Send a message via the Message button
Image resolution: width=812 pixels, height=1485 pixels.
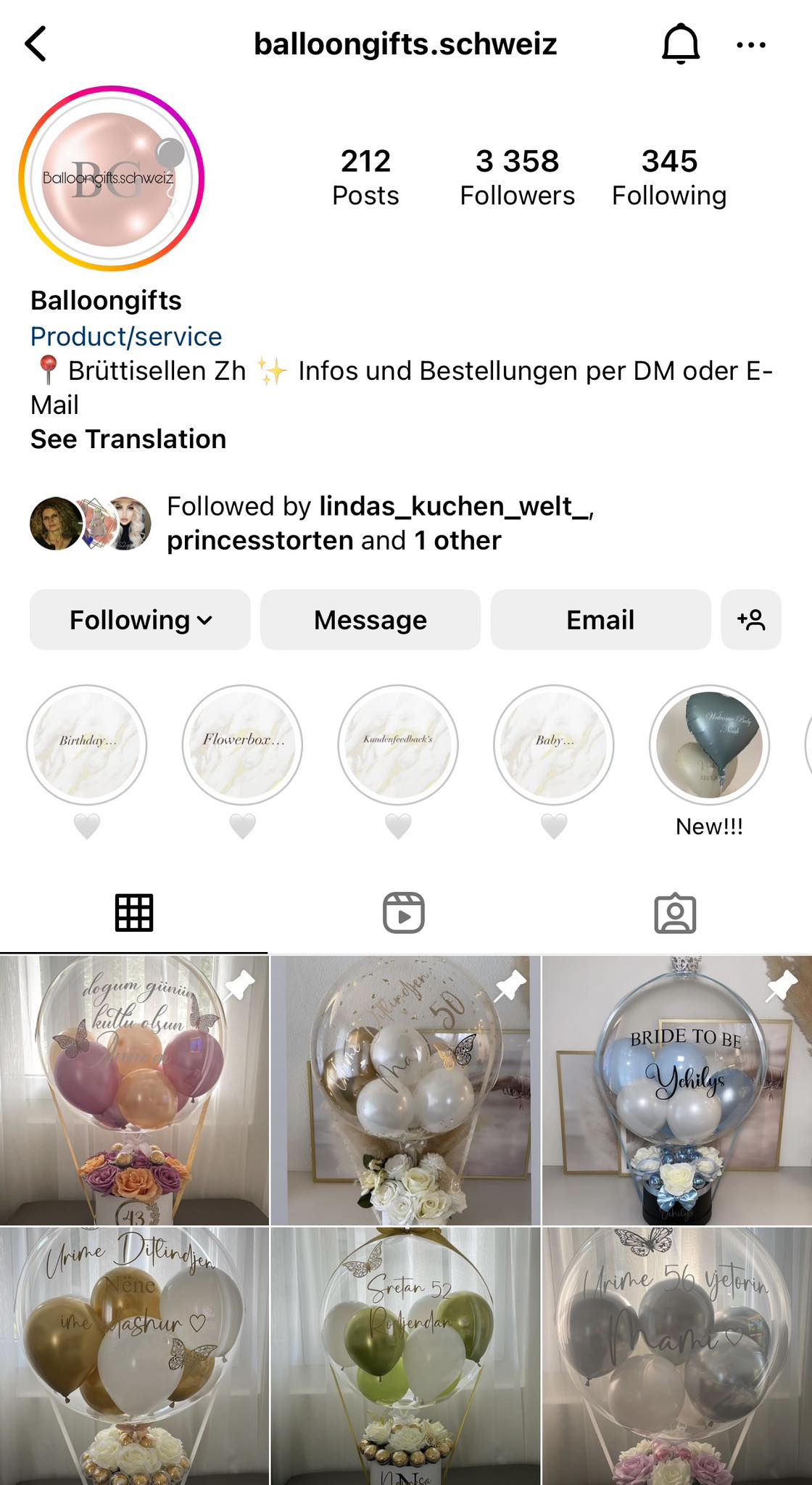click(370, 620)
